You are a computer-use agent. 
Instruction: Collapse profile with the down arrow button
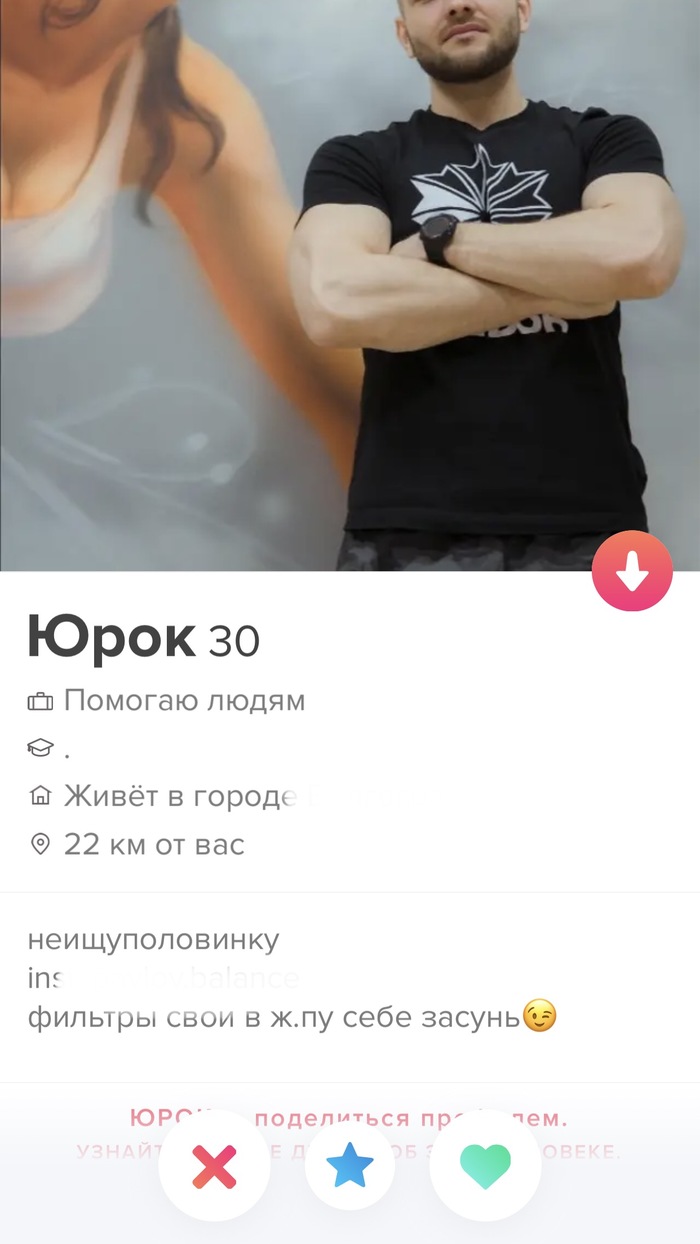click(x=632, y=571)
